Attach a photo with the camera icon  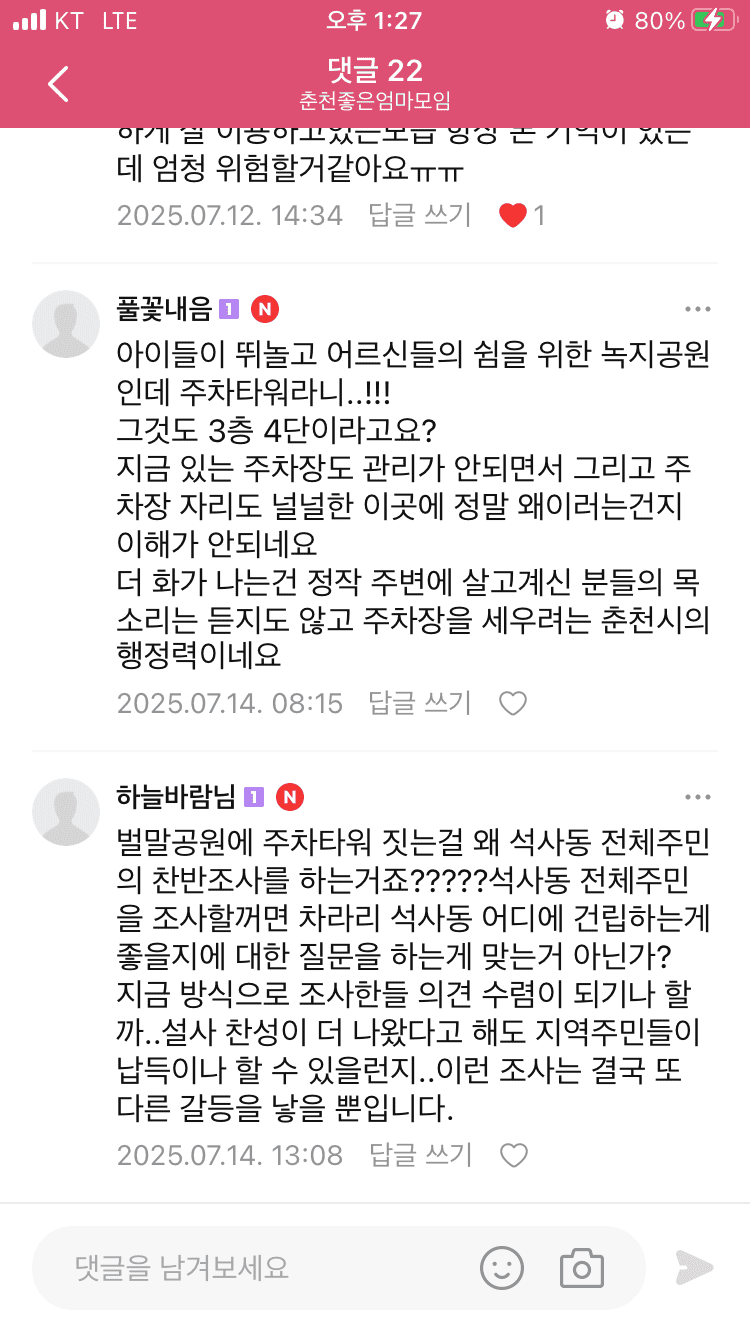pyautogui.click(x=581, y=1268)
